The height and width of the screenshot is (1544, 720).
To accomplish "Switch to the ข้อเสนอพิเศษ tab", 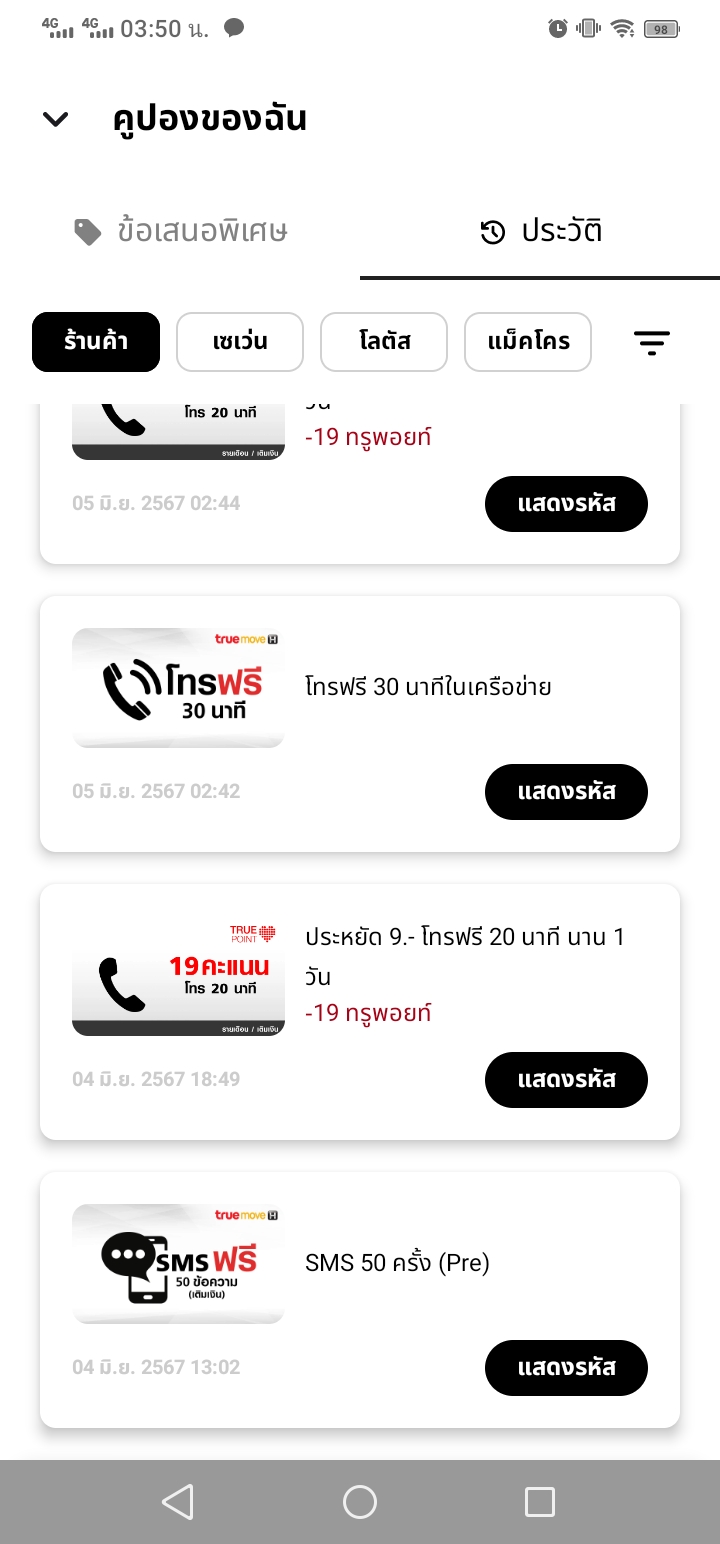I will [182, 232].
